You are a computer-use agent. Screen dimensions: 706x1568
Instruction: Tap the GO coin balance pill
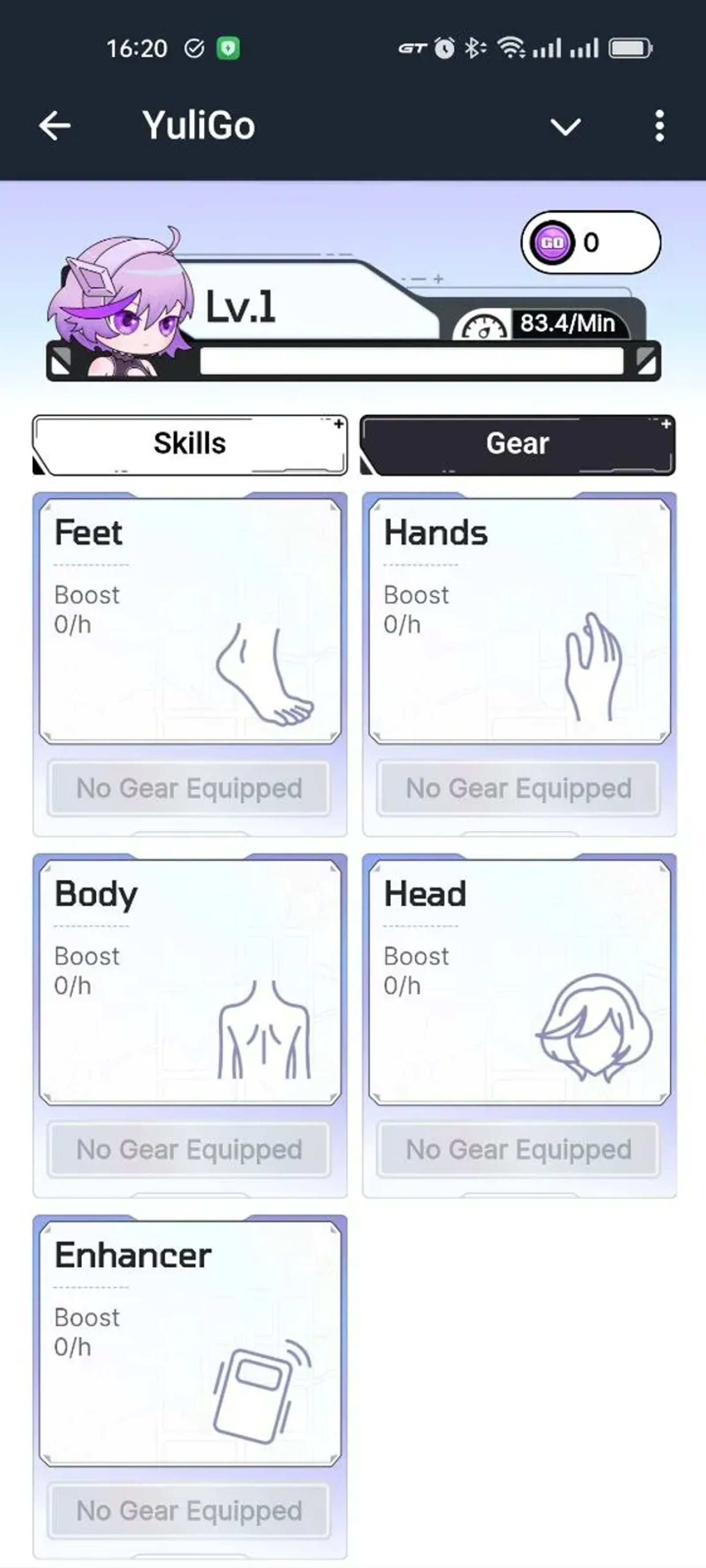[590, 242]
